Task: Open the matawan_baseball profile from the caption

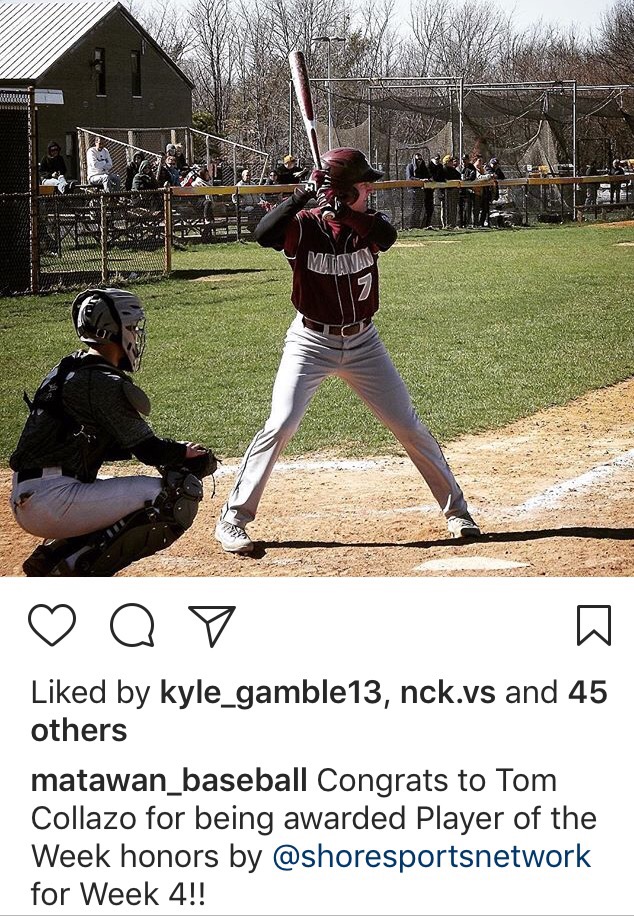Action: 169,781
